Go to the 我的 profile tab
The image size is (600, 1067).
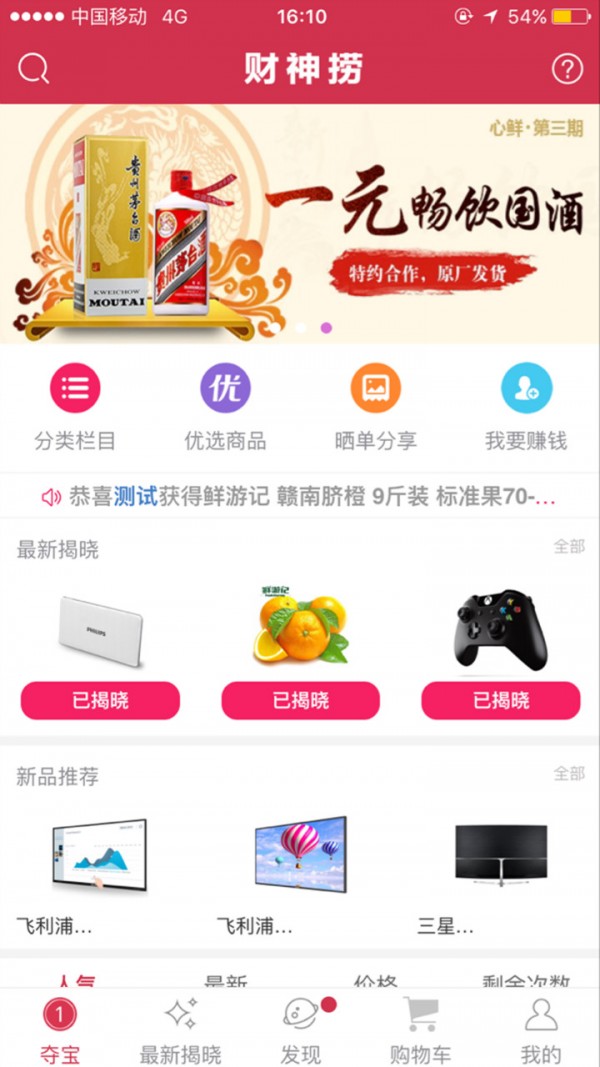541,1030
